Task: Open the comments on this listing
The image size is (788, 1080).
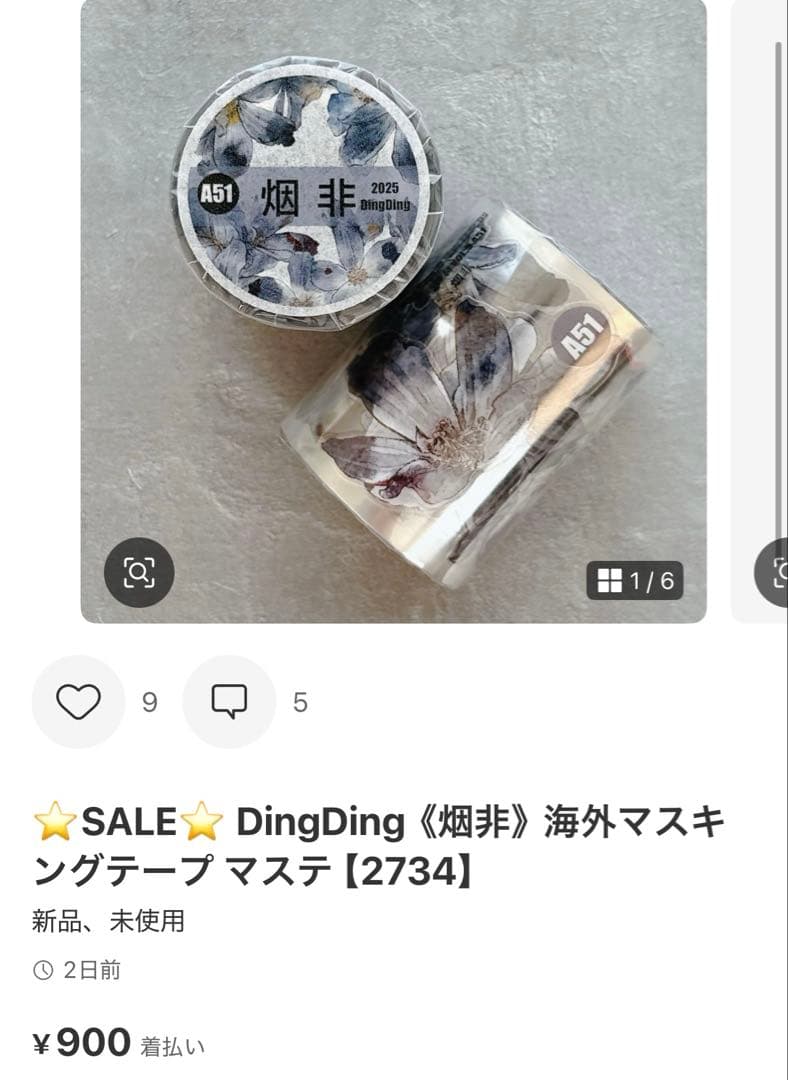Action: 229,702
